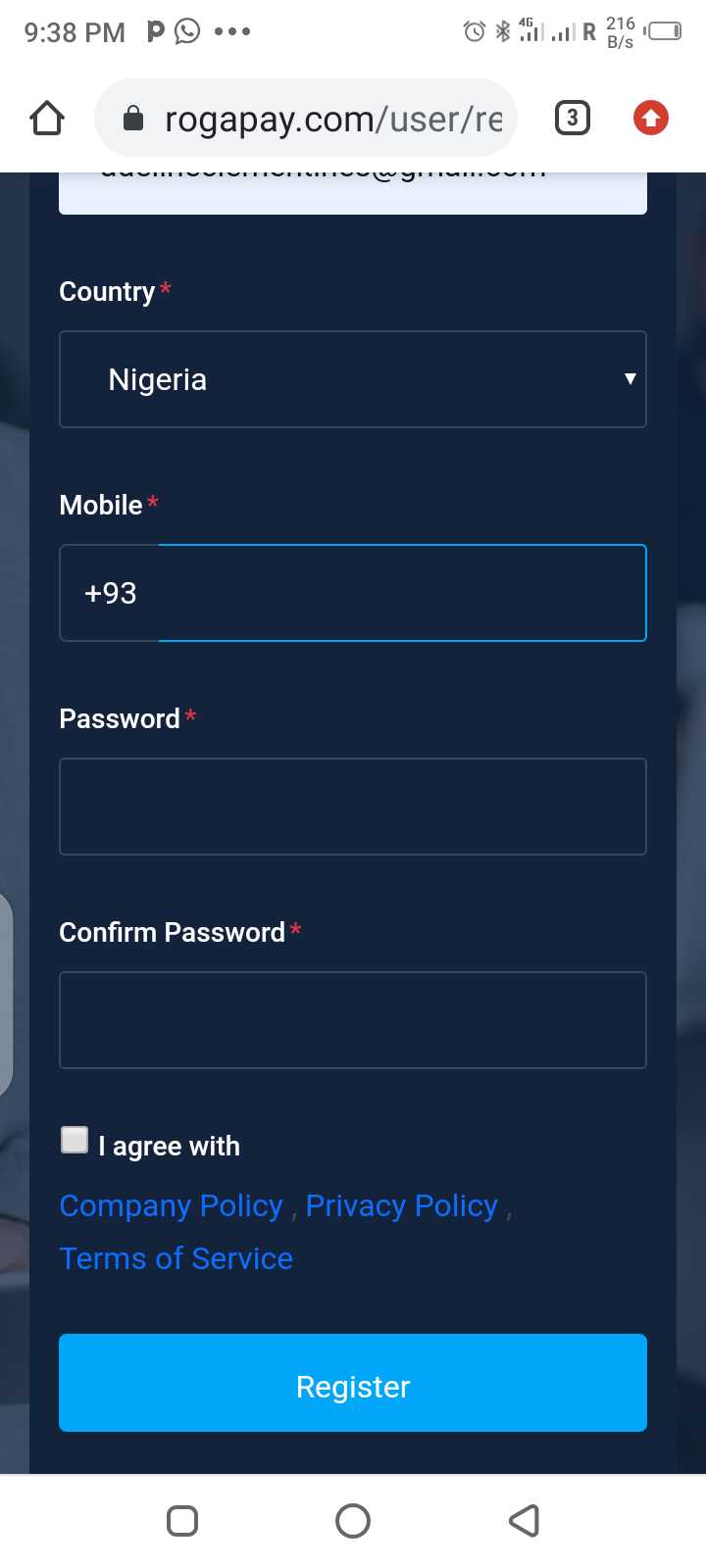Expand the Country dropdown showing Nigeria

click(353, 379)
